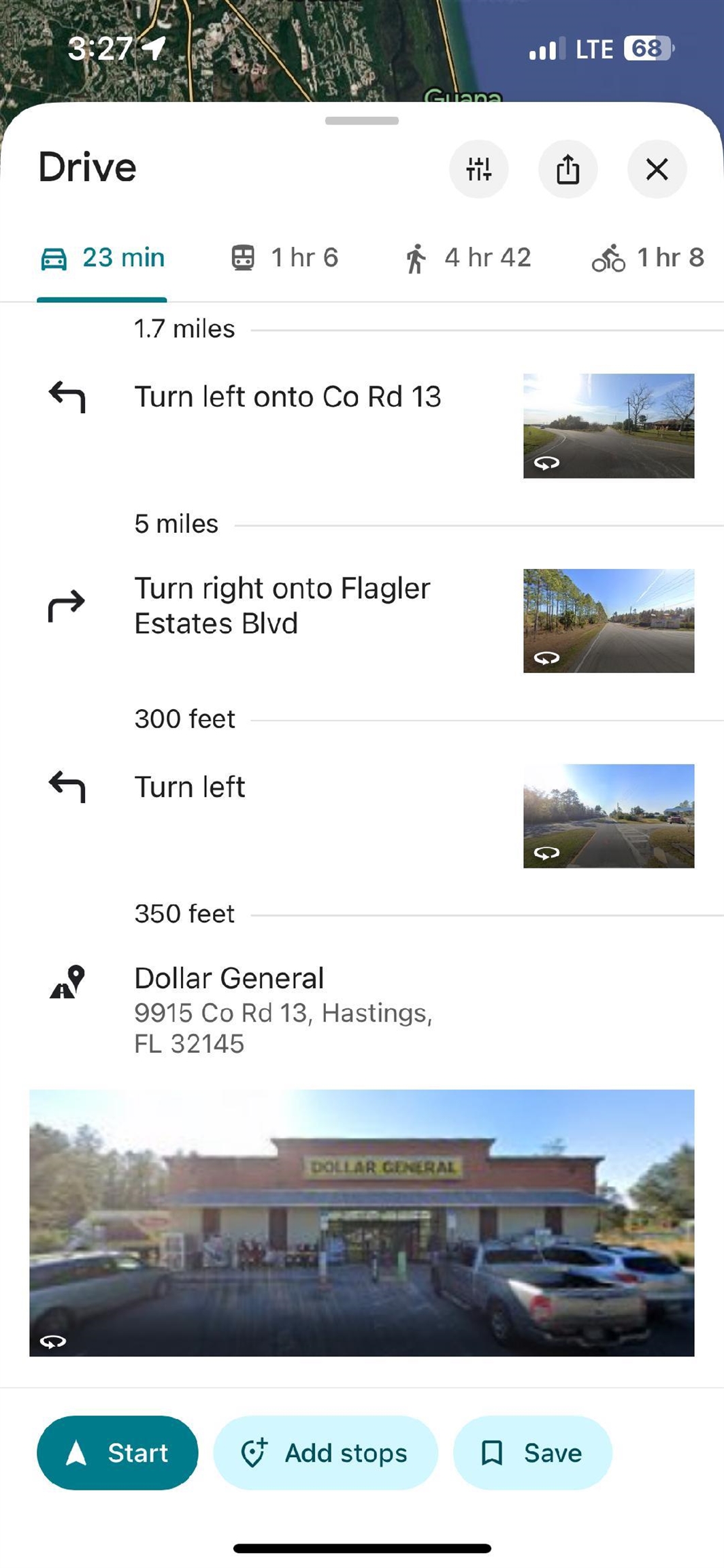Add stops to this route
Viewport: 724px width, 1568px height.
[325, 1452]
